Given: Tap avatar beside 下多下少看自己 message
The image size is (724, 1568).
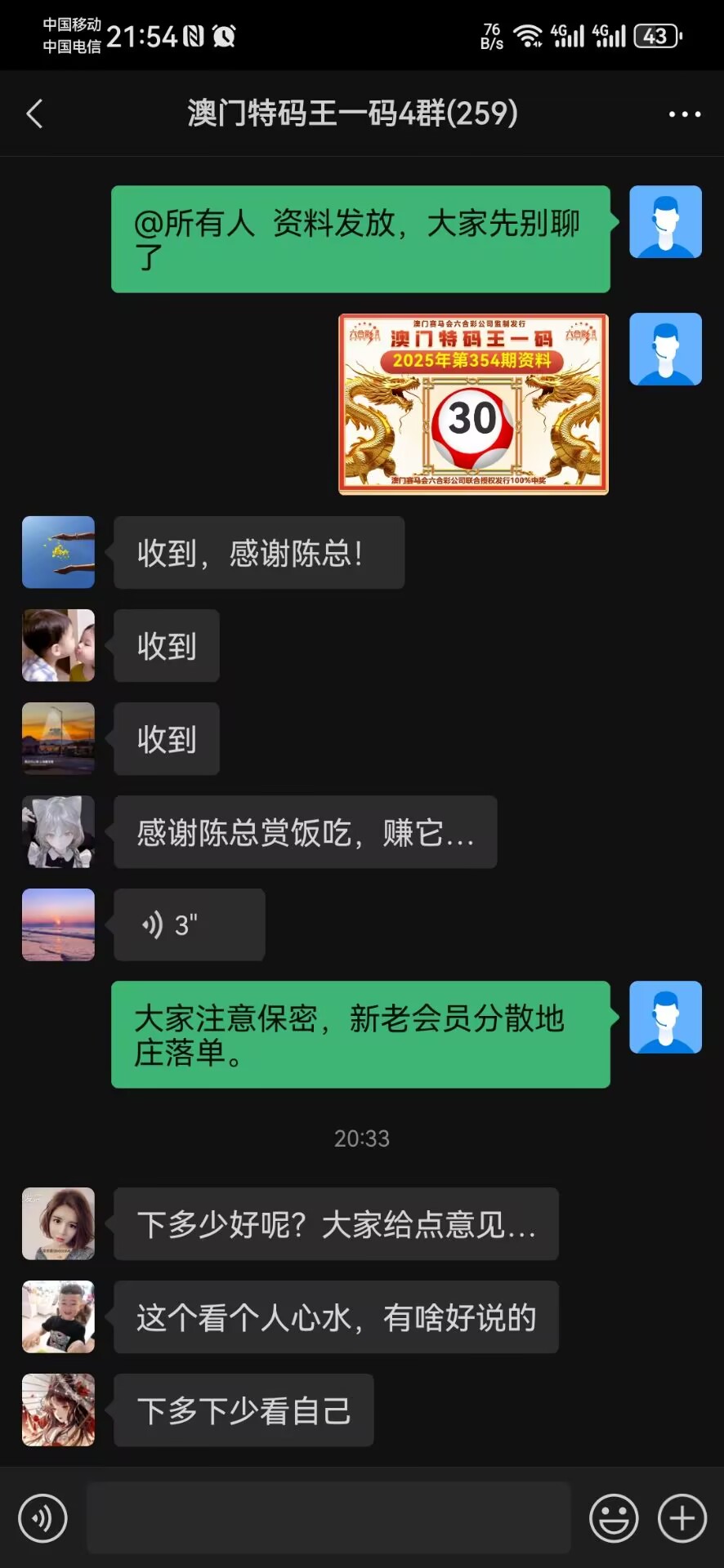Looking at the screenshot, I should [x=58, y=1410].
